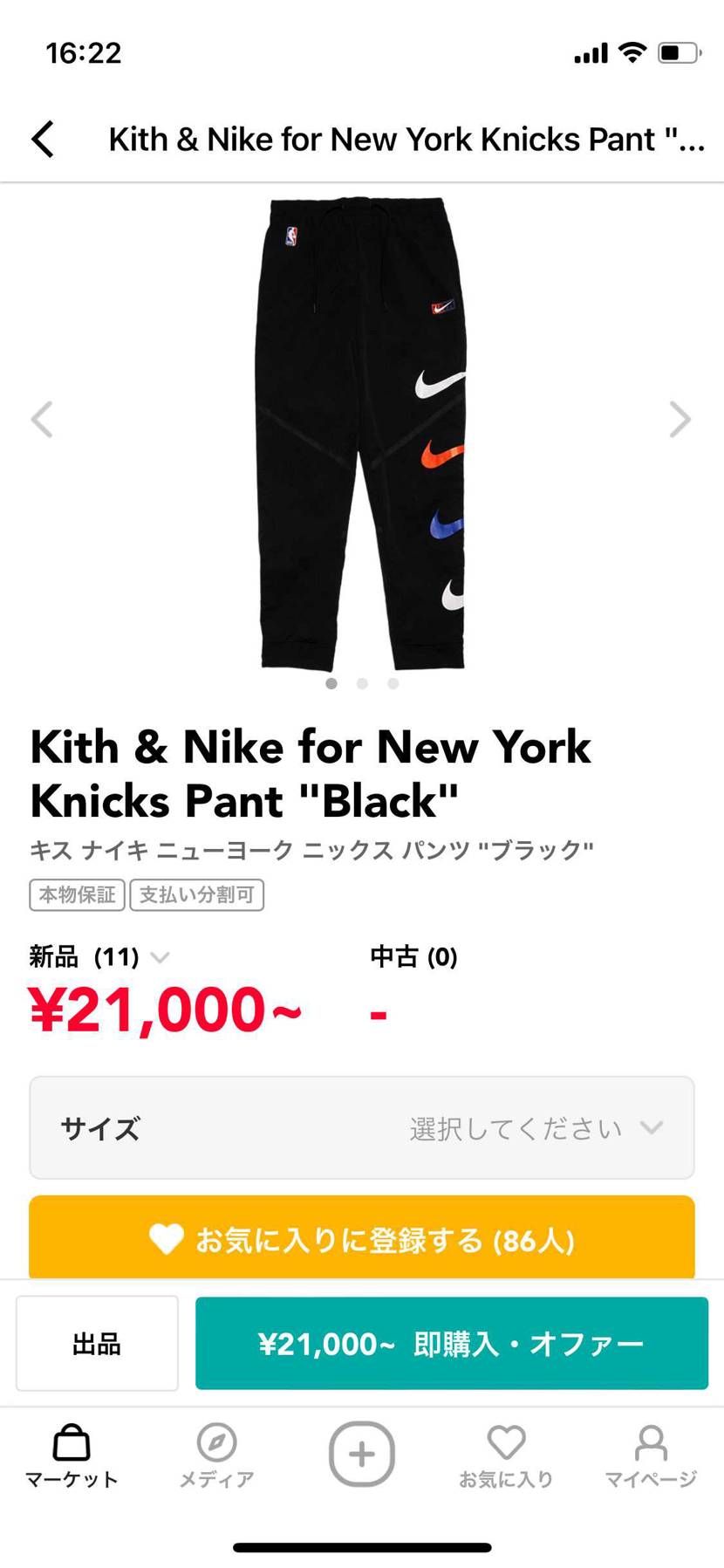This screenshot has height=1568, width=724.
Task: Open the Kith Knicks pant product image
Action: pos(362,432)
